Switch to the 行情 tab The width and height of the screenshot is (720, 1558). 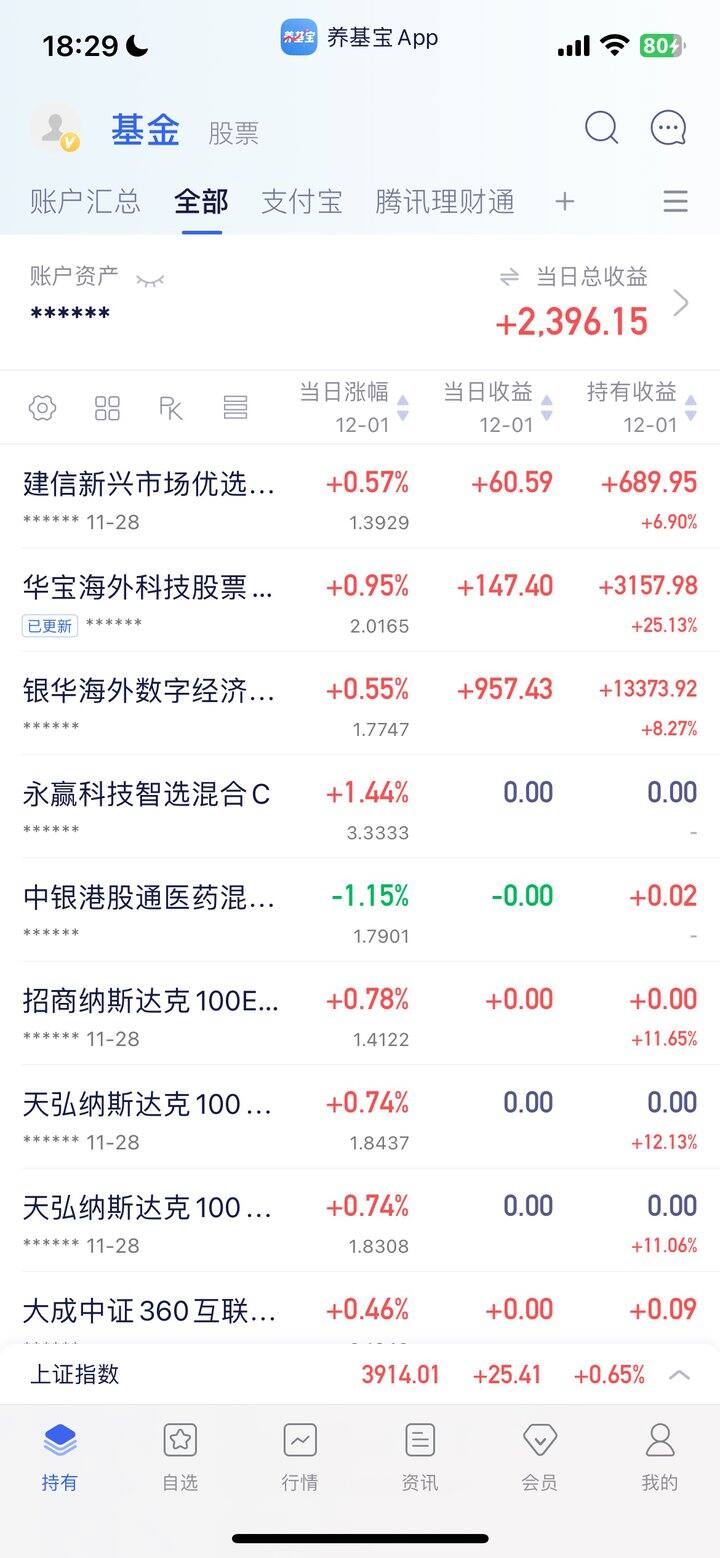[x=300, y=1456]
